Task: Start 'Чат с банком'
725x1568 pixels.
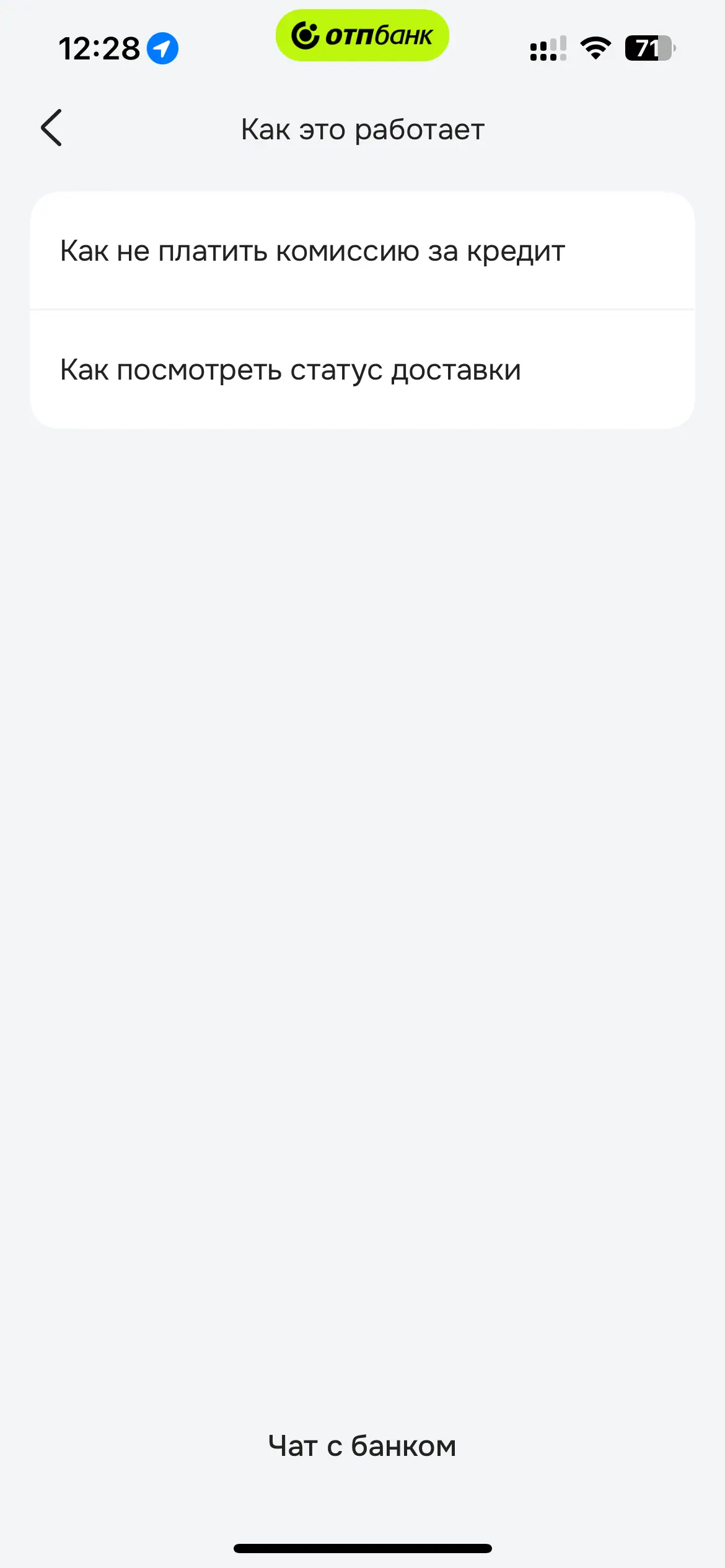Action: tap(362, 1446)
